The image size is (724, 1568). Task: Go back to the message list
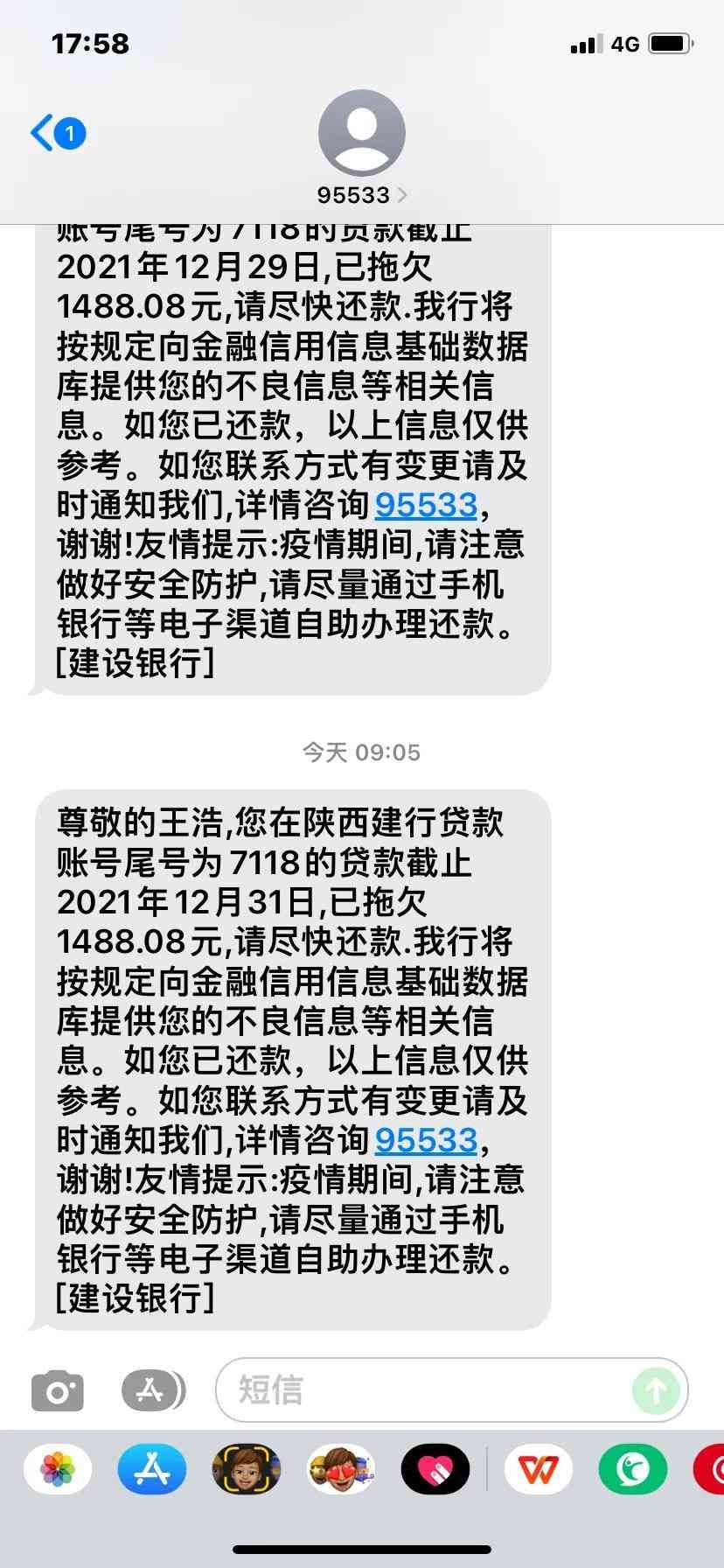(57, 134)
